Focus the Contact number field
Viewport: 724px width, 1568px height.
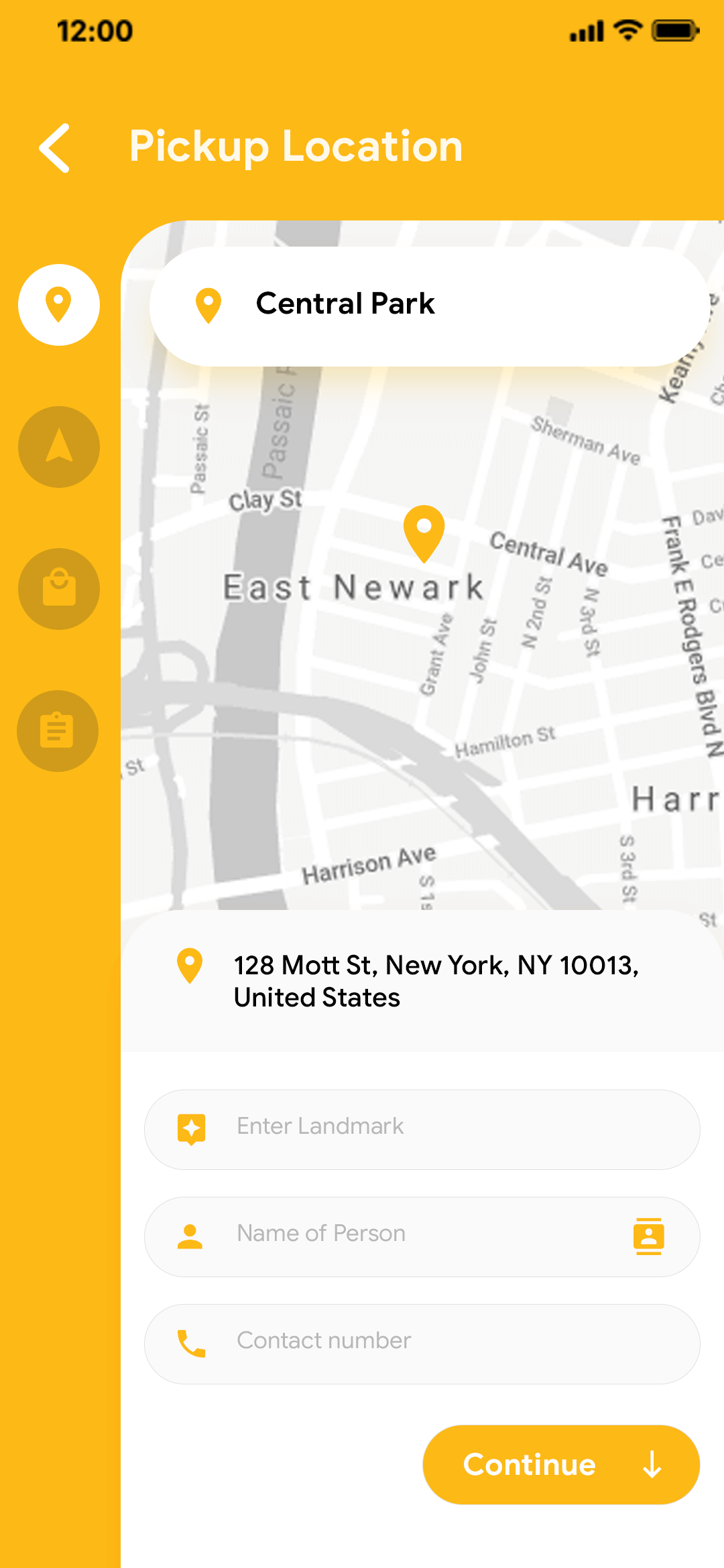pyautogui.click(x=422, y=1344)
